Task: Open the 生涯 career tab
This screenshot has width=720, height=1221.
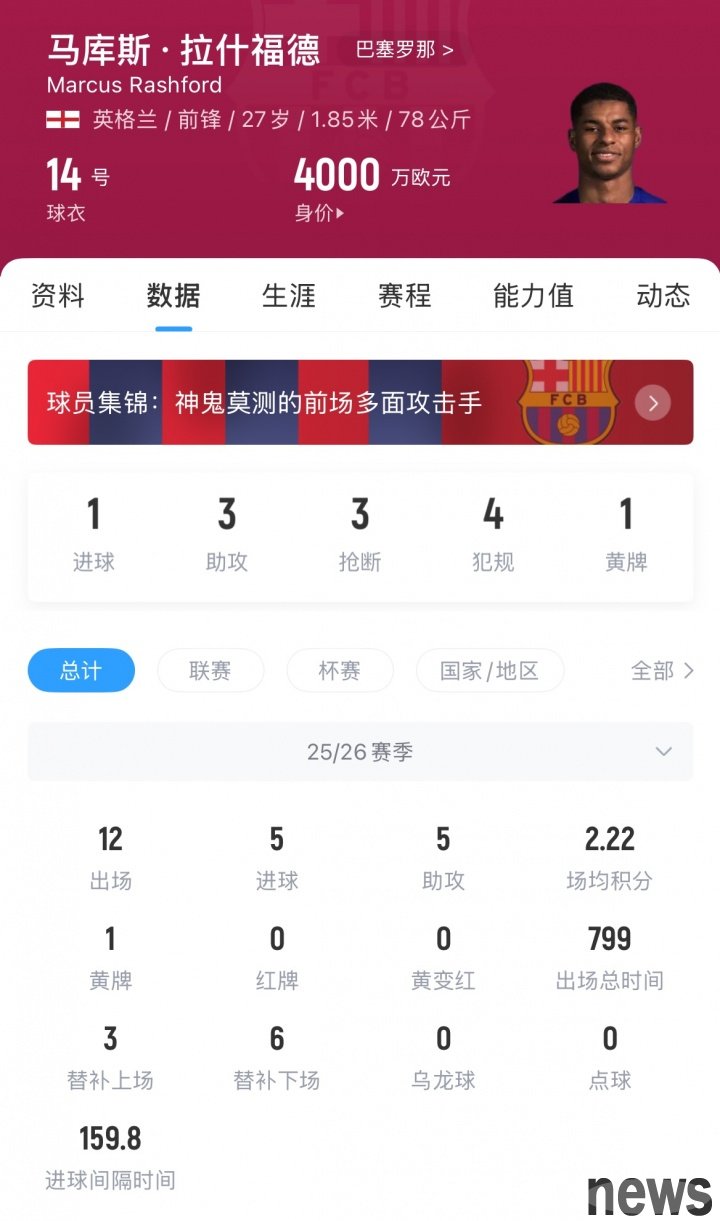Action: pos(289,296)
